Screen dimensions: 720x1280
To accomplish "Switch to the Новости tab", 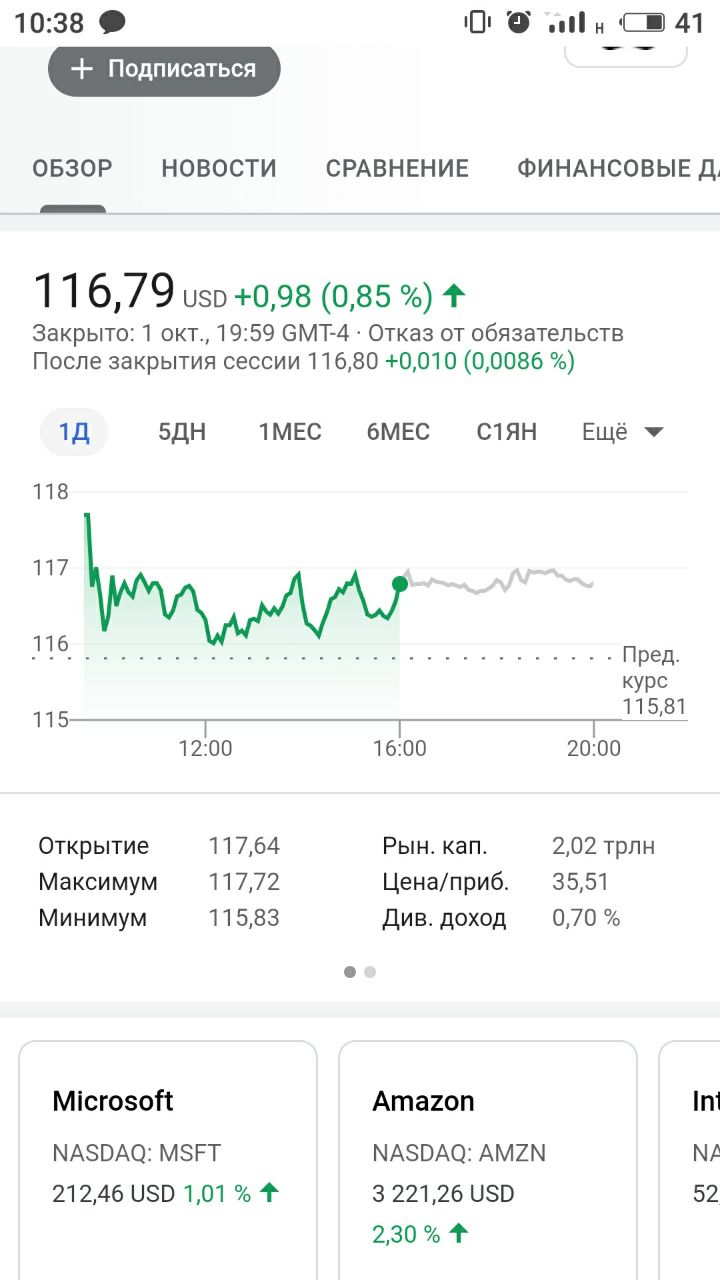I will click(x=219, y=168).
